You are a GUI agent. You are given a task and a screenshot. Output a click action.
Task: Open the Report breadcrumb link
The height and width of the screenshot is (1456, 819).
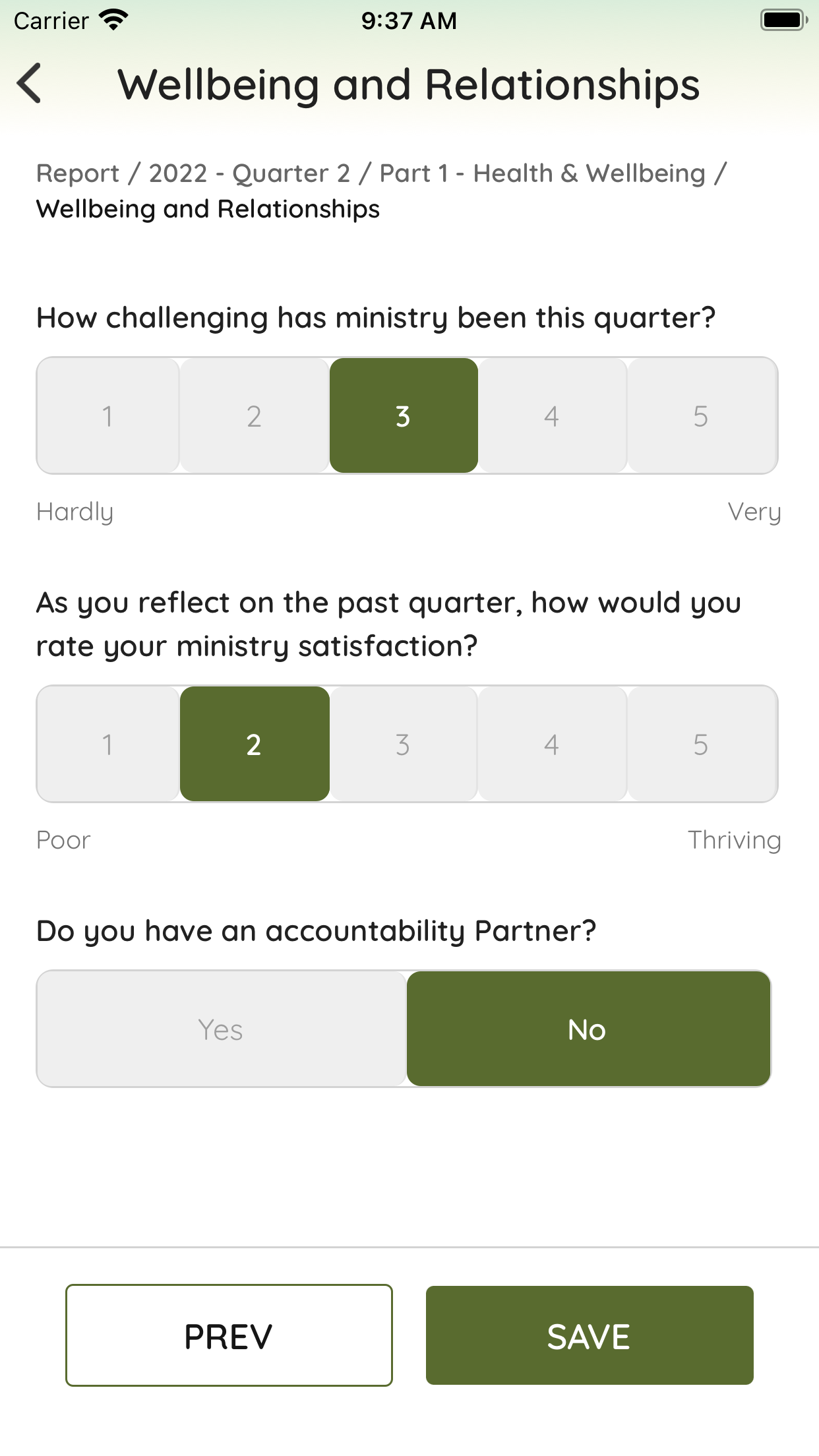pyautogui.click(x=78, y=173)
